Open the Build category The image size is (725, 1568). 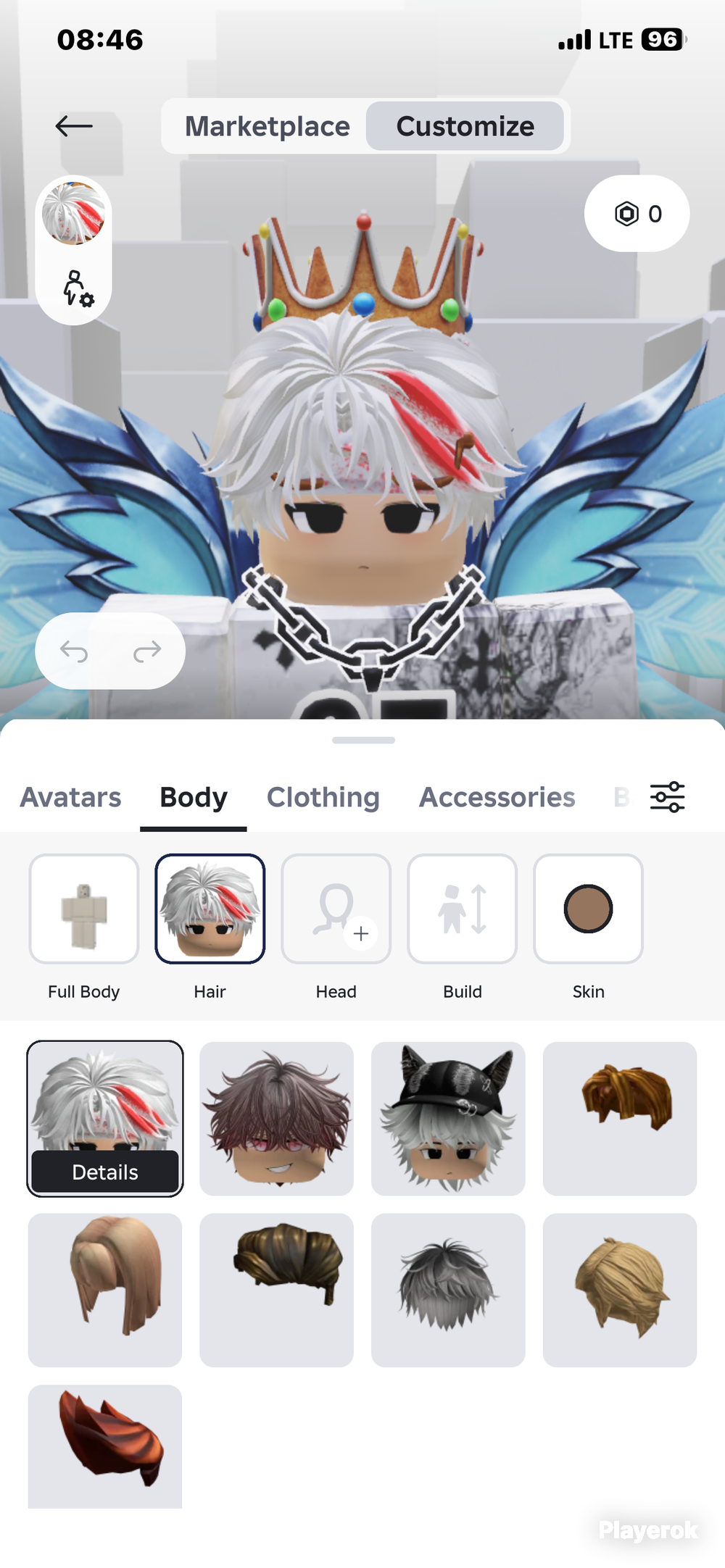tap(463, 909)
